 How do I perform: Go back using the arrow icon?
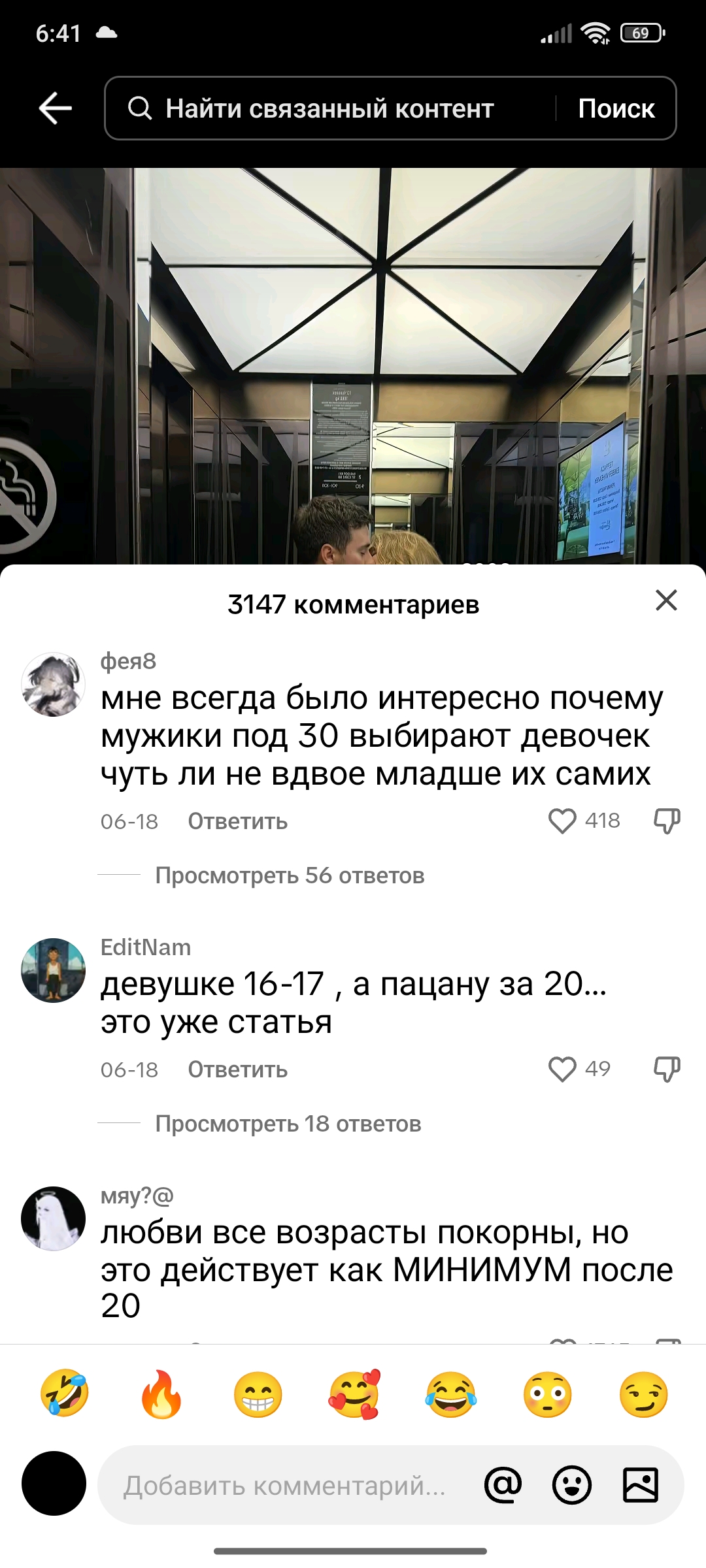coord(56,108)
